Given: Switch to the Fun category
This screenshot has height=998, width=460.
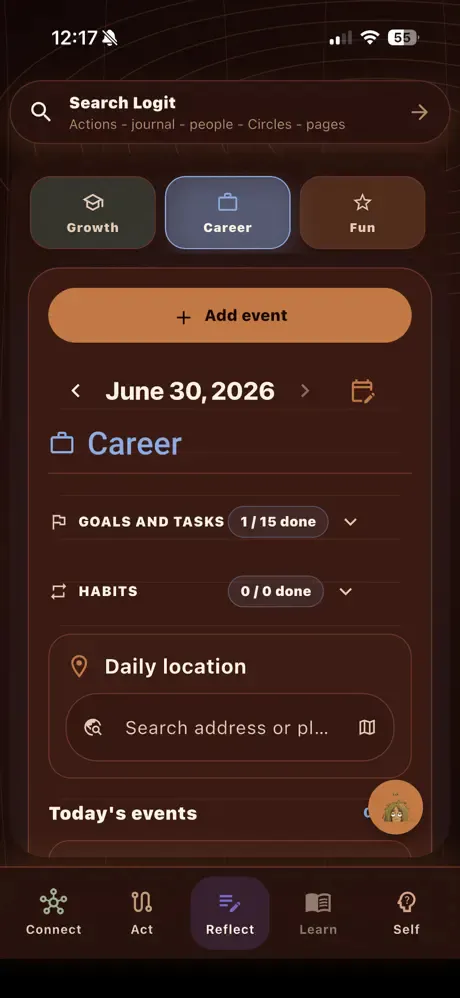Looking at the screenshot, I should pyautogui.click(x=363, y=213).
